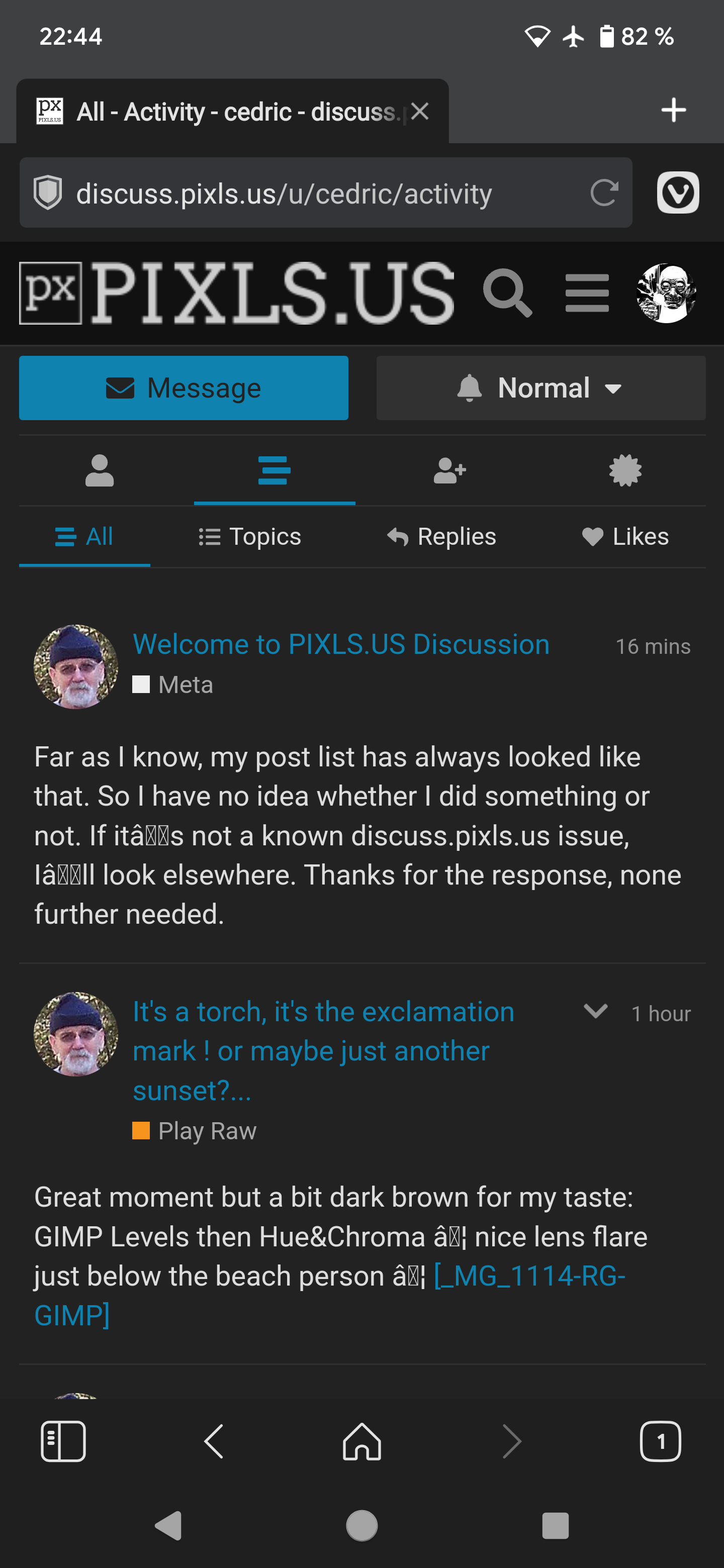The width and height of the screenshot is (724, 1568).
Task: Open the Vivaldi menu button
Action: coord(678,193)
